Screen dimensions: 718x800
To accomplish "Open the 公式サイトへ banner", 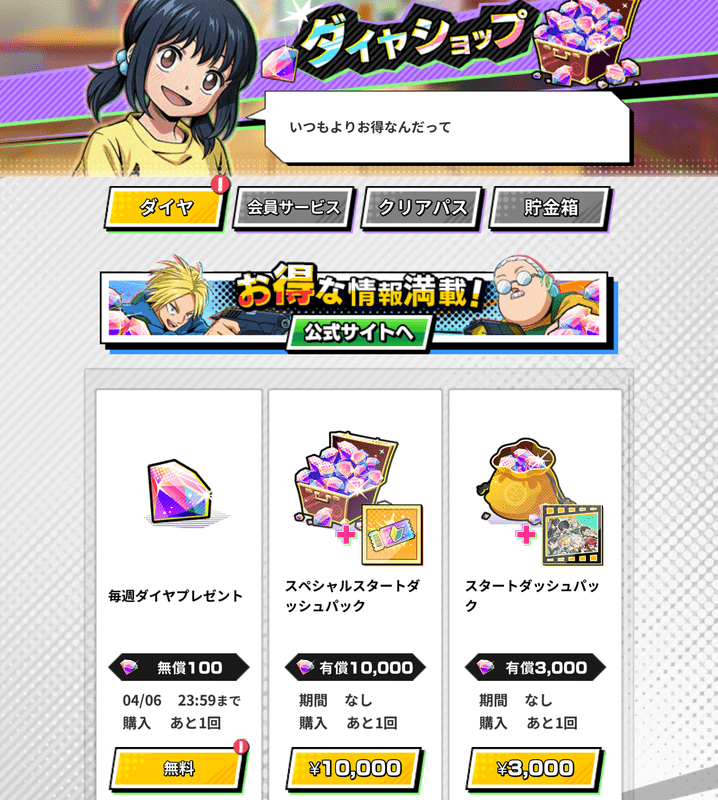I will (358, 332).
